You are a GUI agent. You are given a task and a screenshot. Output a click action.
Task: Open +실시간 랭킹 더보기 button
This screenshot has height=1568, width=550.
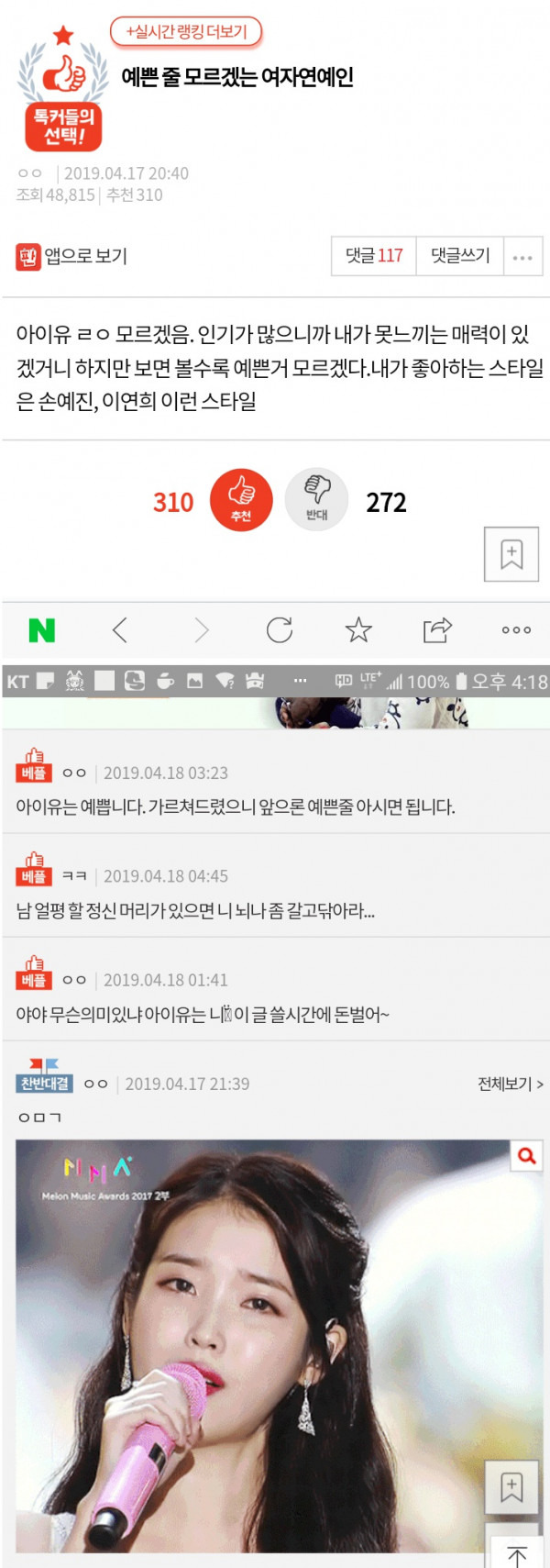click(x=186, y=32)
